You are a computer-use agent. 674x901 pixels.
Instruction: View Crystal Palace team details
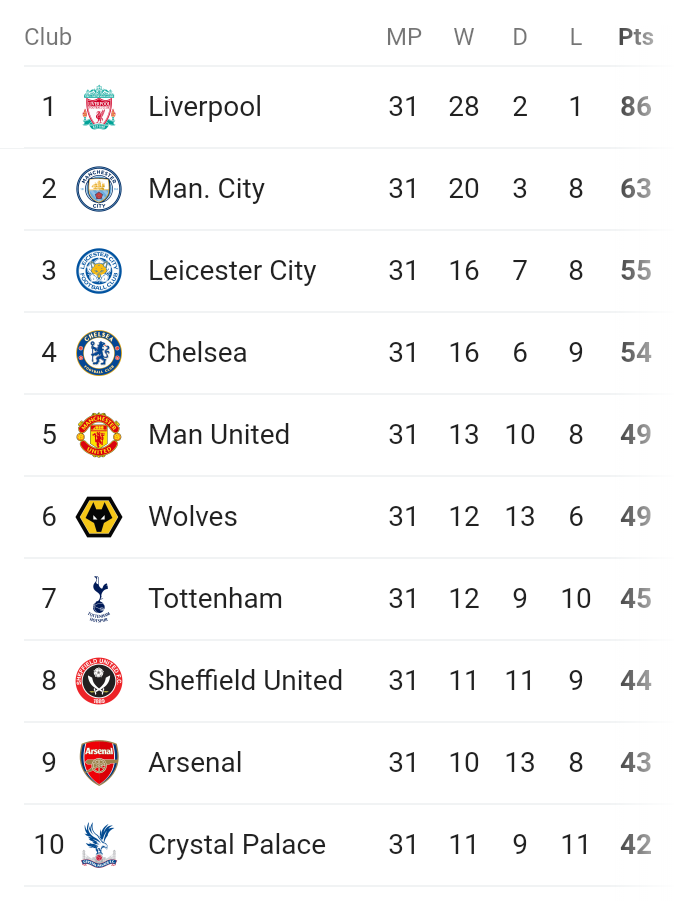click(236, 845)
